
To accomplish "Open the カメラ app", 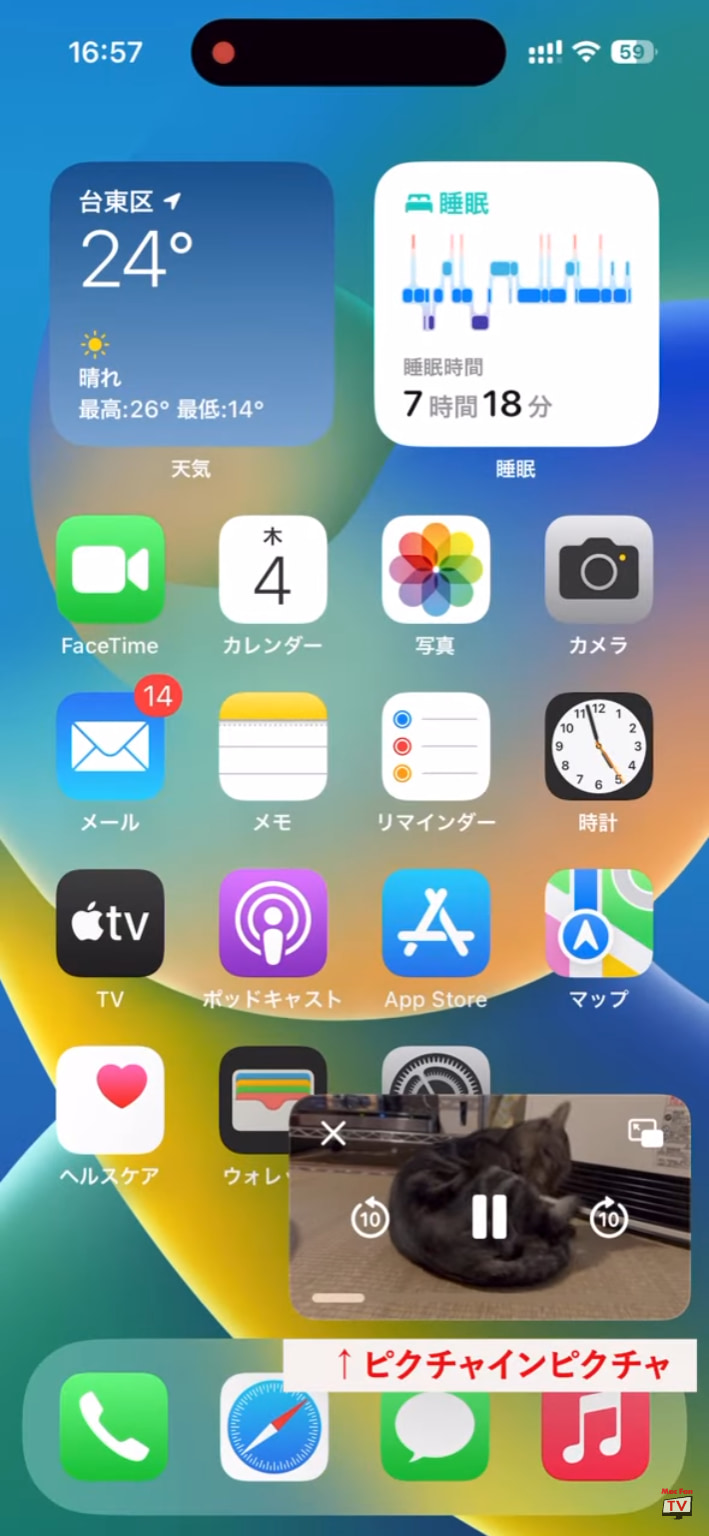I will (x=598, y=570).
